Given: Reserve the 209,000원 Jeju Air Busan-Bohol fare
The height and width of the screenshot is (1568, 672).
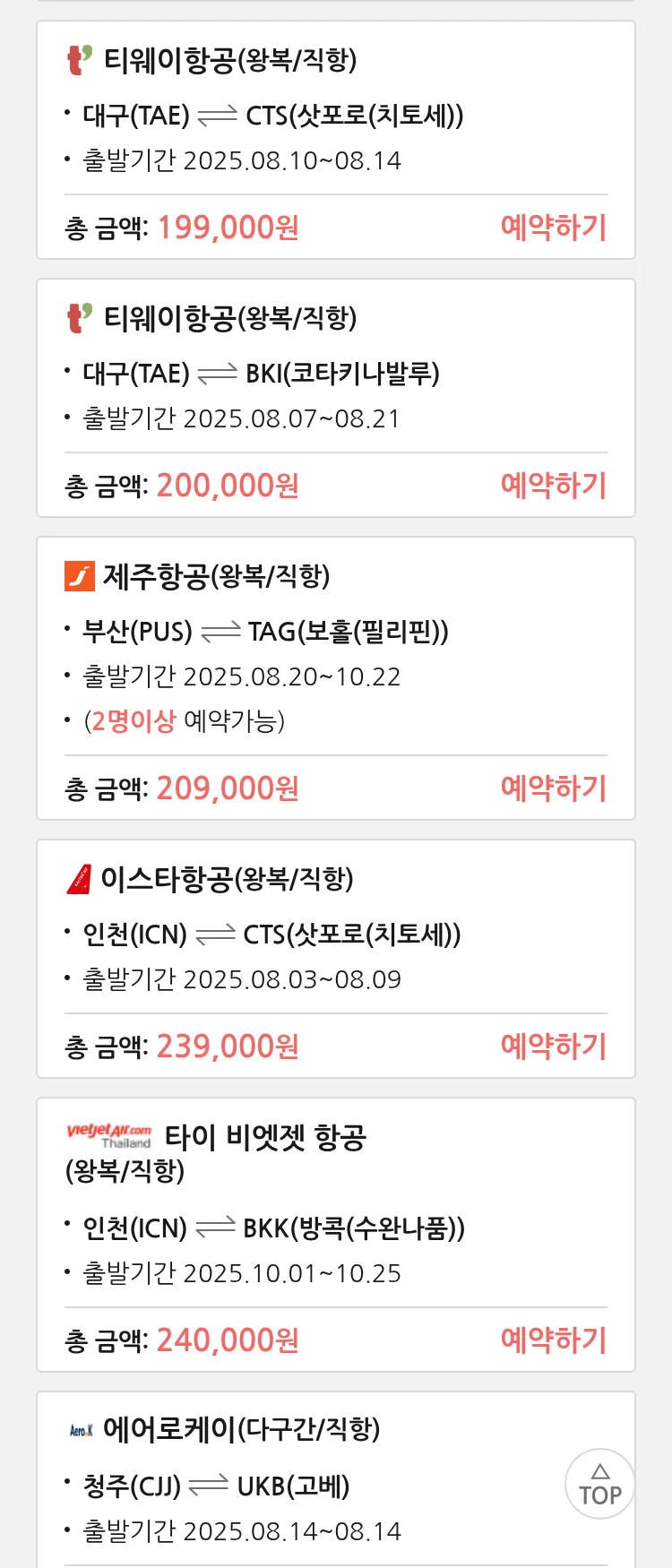Looking at the screenshot, I should (x=553, y=788).
